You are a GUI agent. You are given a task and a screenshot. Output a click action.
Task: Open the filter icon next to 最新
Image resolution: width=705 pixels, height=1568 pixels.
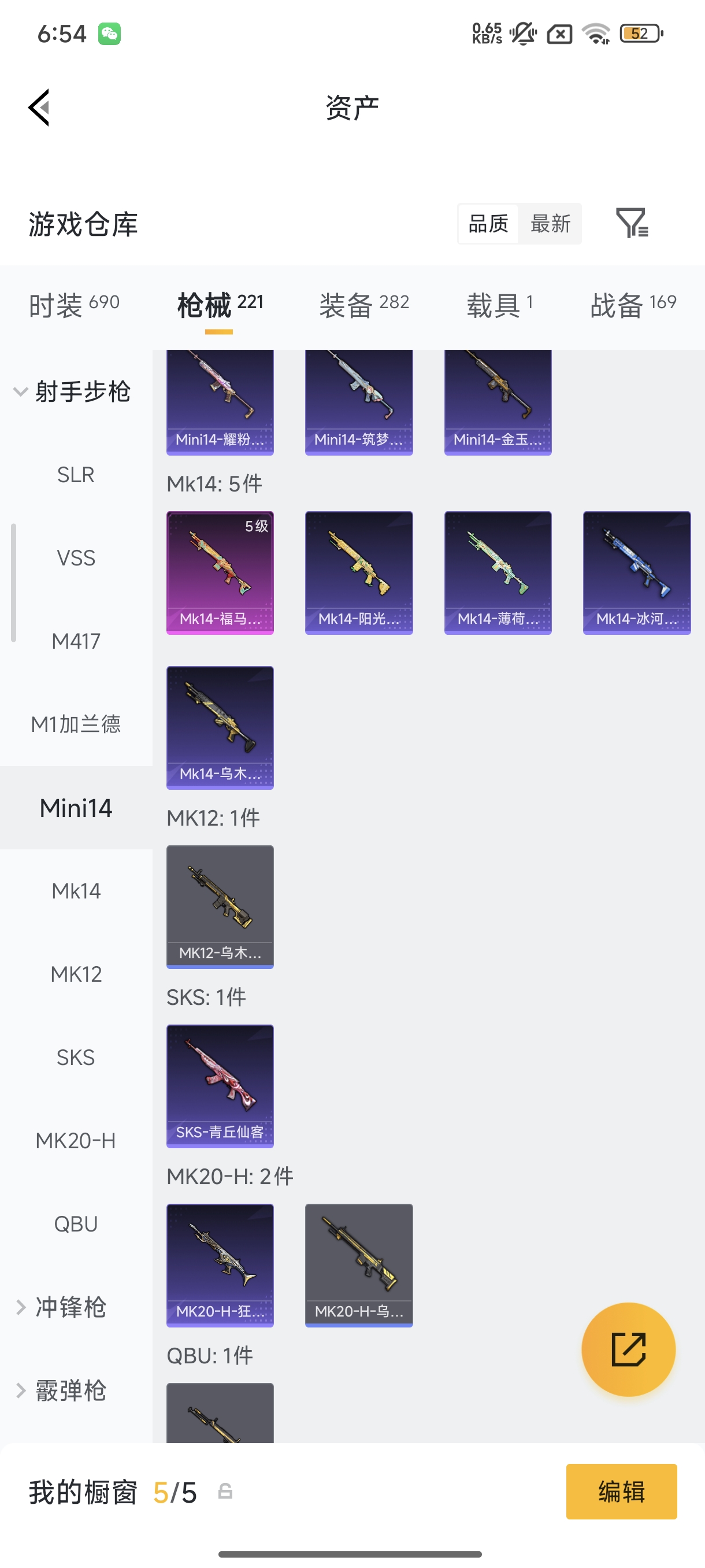[x=632, y=223]
